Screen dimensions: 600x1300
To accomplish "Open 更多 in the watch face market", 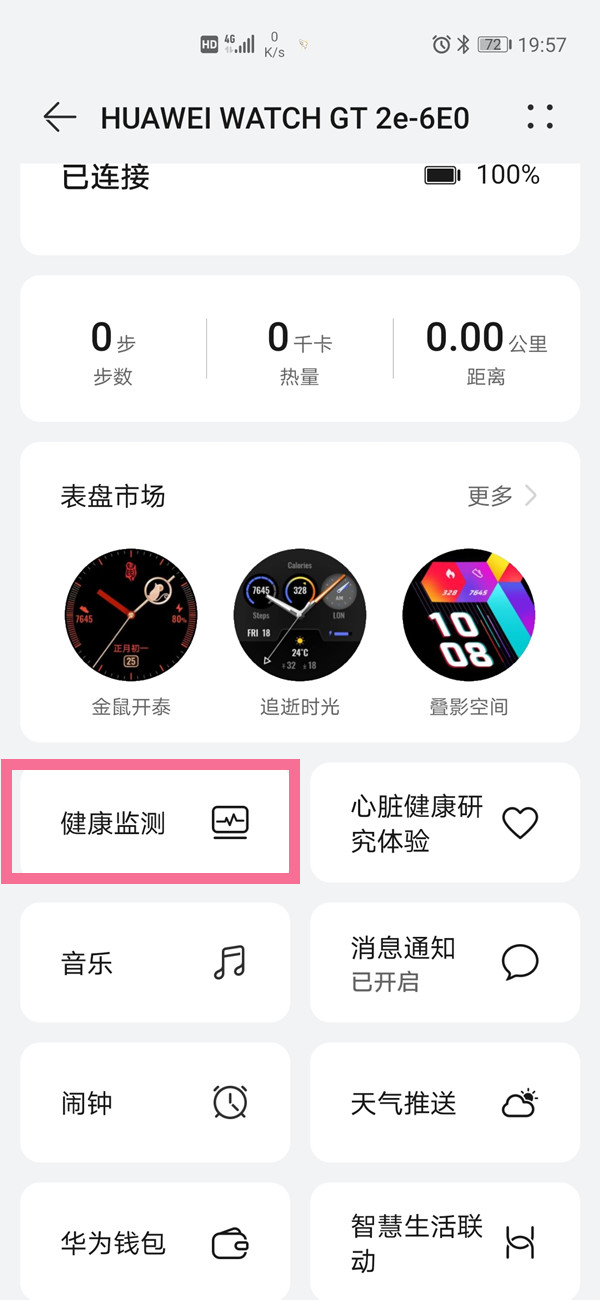I will tap(502, 495).
